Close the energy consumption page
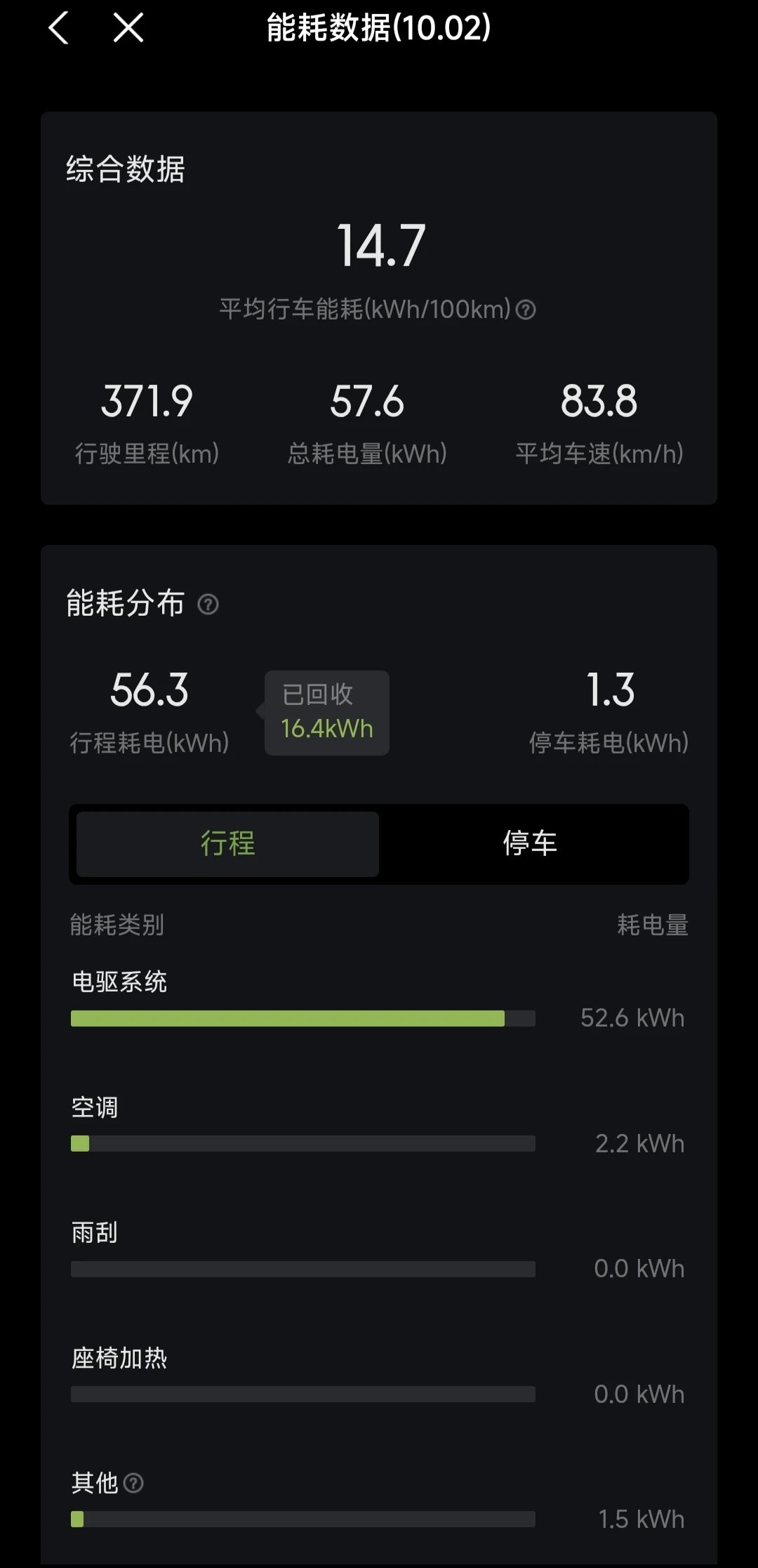The height and width of the screenshot is (1568, 758). click(128, 29)
